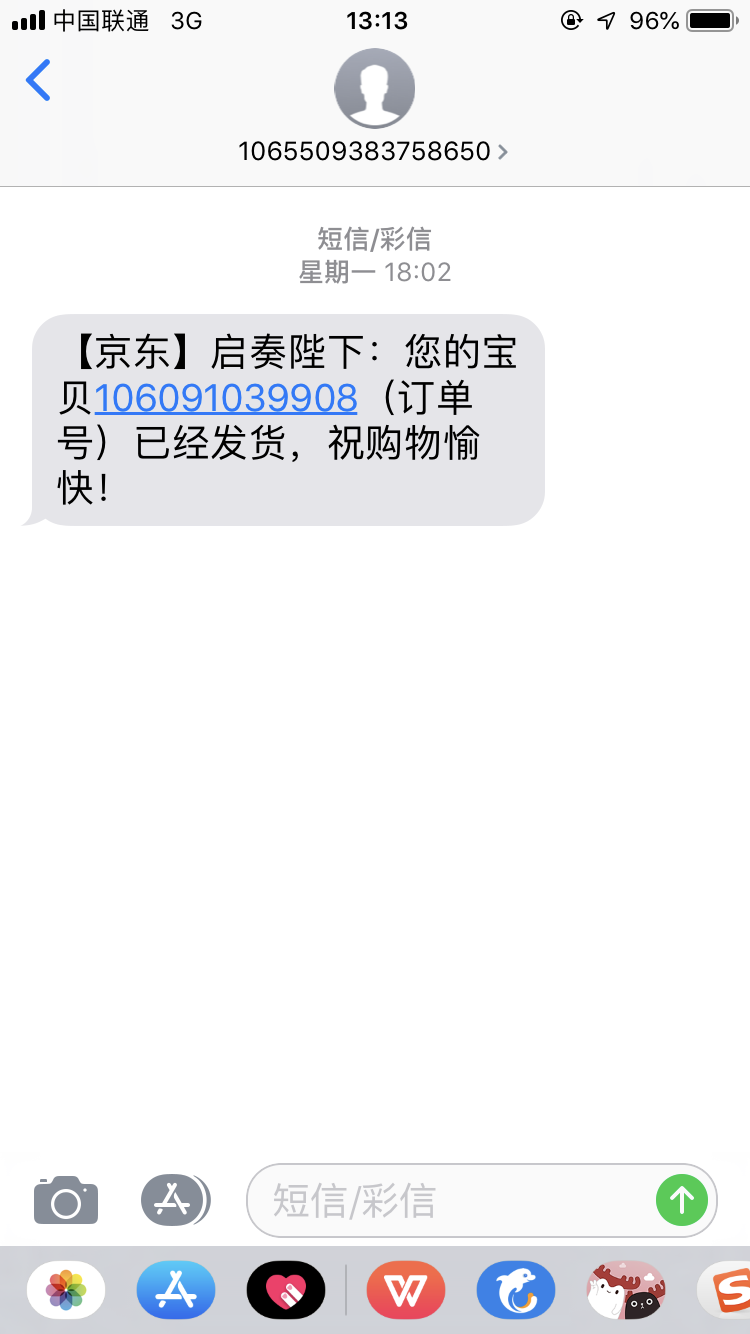Open the camera icon in message bar

coord(65,1200)
